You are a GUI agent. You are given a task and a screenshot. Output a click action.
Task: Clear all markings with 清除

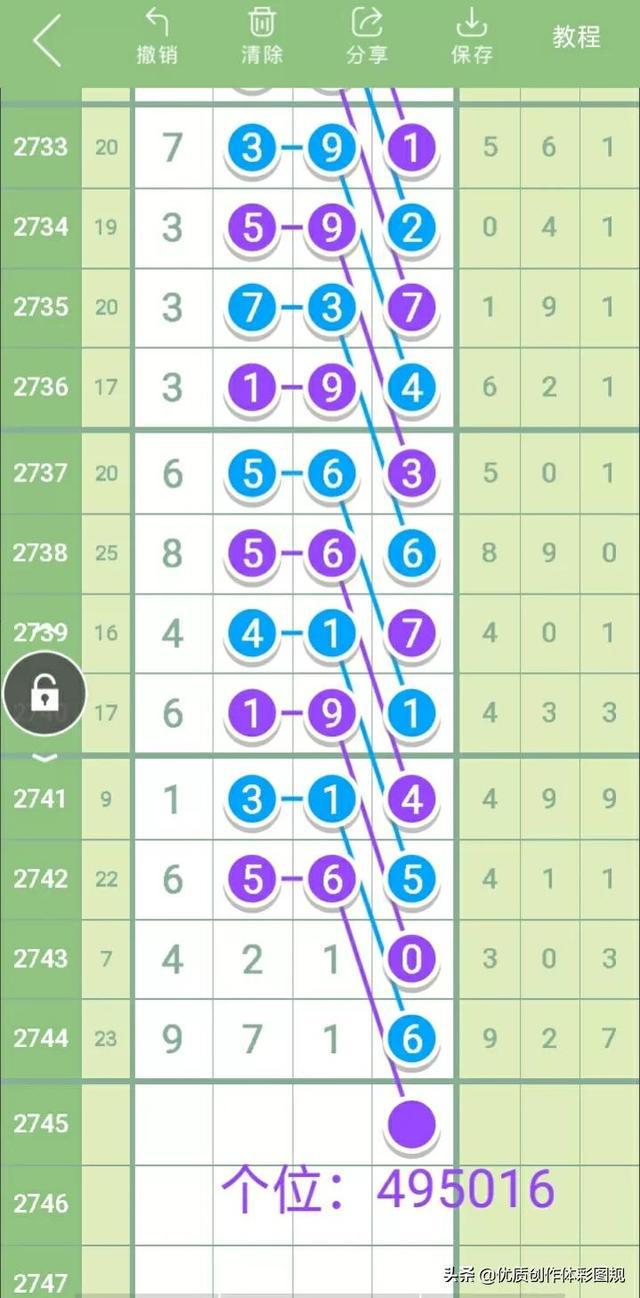click(262, 37)
